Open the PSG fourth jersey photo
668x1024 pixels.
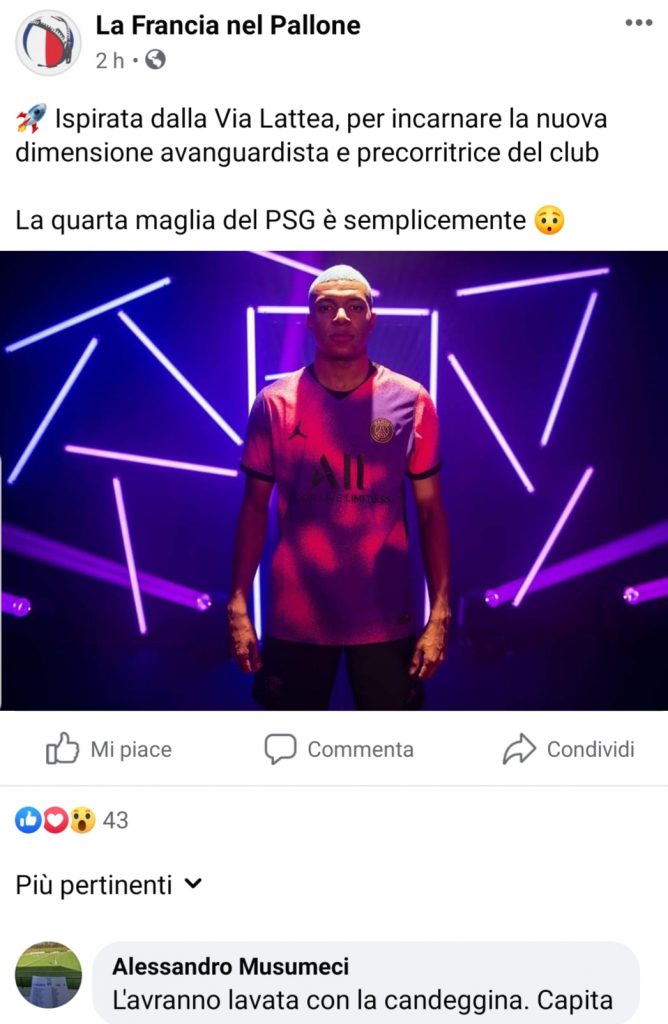(x=334, y=480)
